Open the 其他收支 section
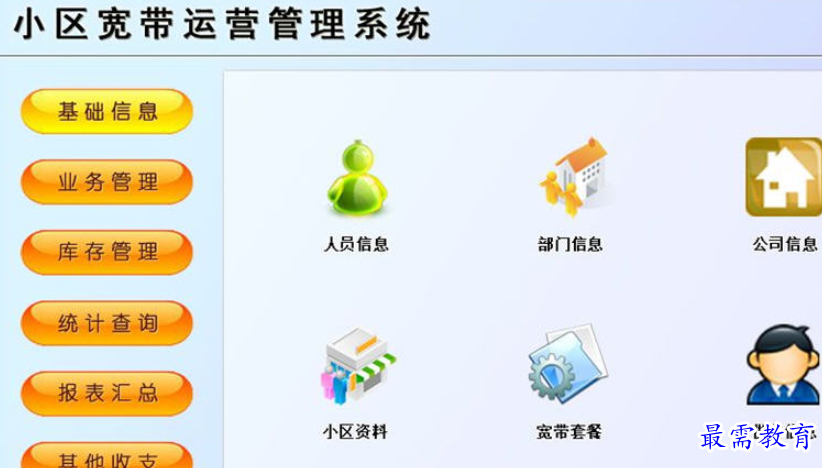 [107, 458]
